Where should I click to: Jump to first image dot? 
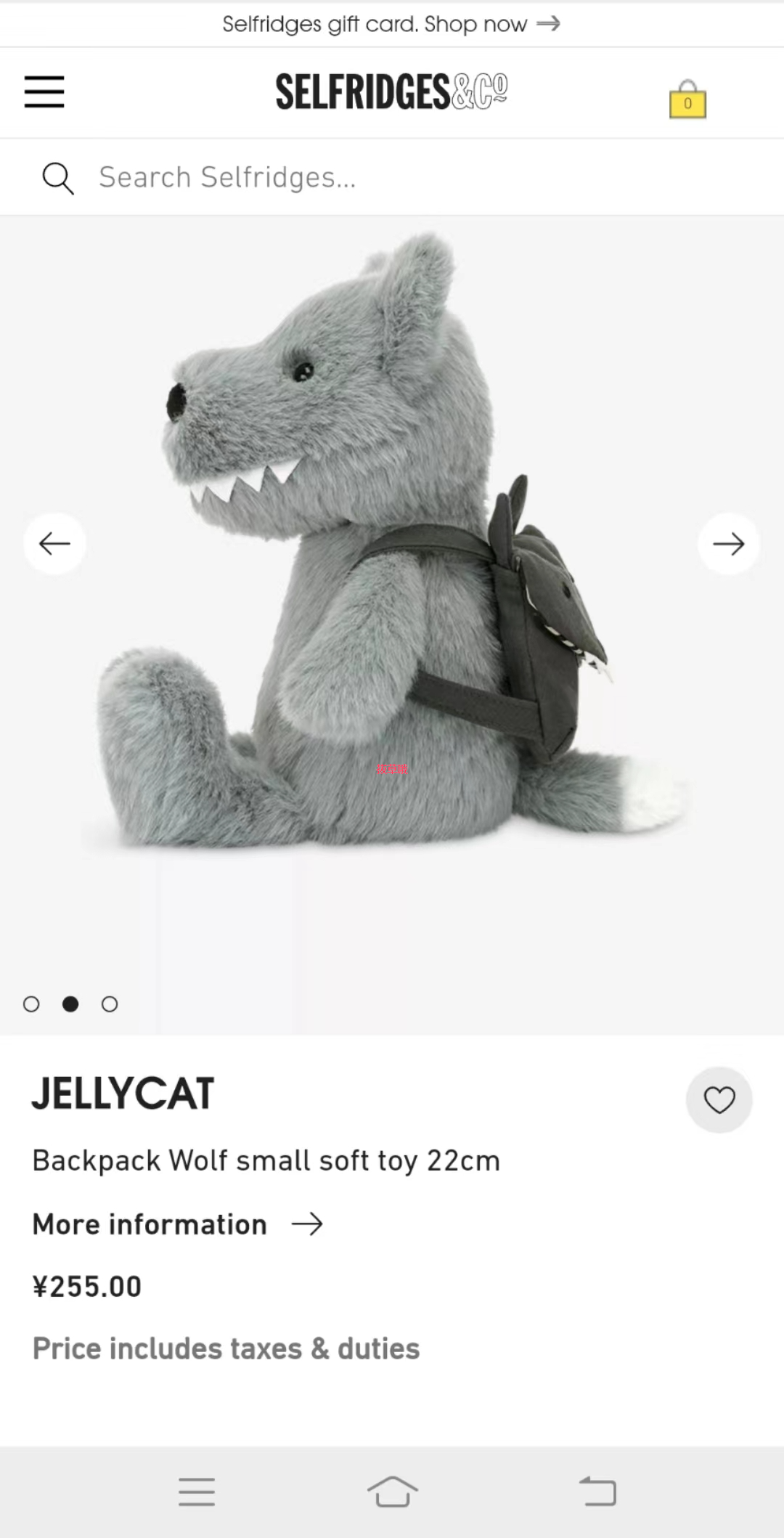pyautogui.click(x=31, y=1004)
